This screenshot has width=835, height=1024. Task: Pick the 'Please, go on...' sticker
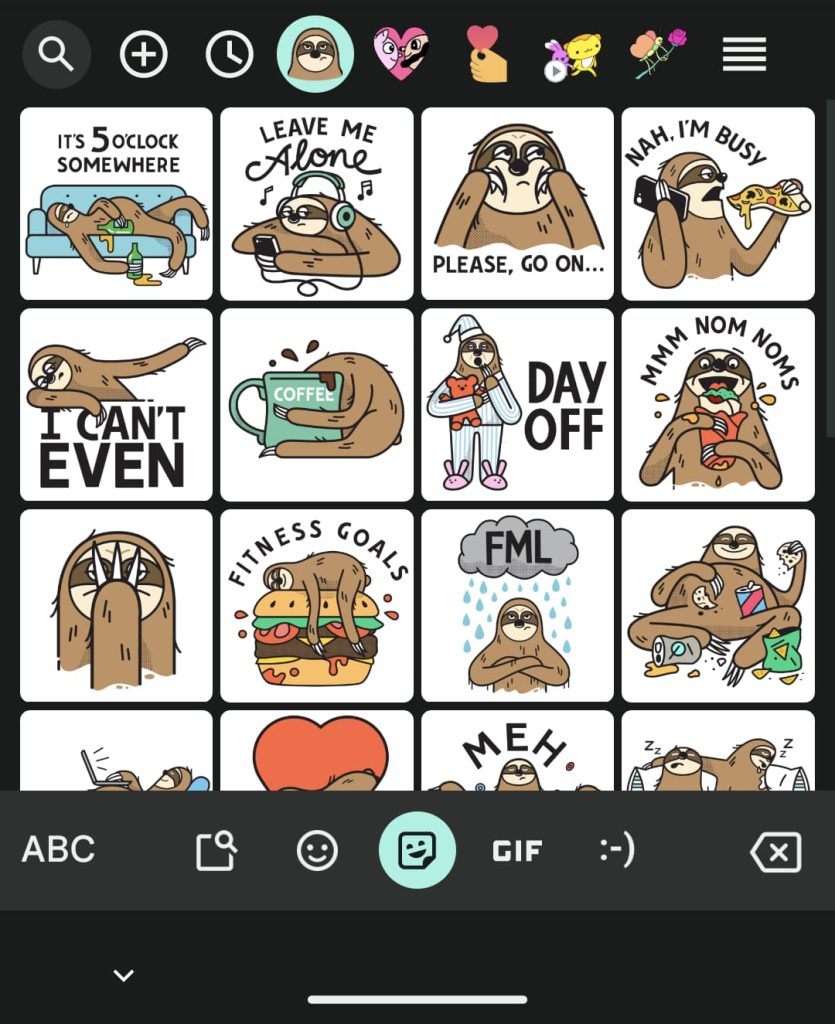517,204
